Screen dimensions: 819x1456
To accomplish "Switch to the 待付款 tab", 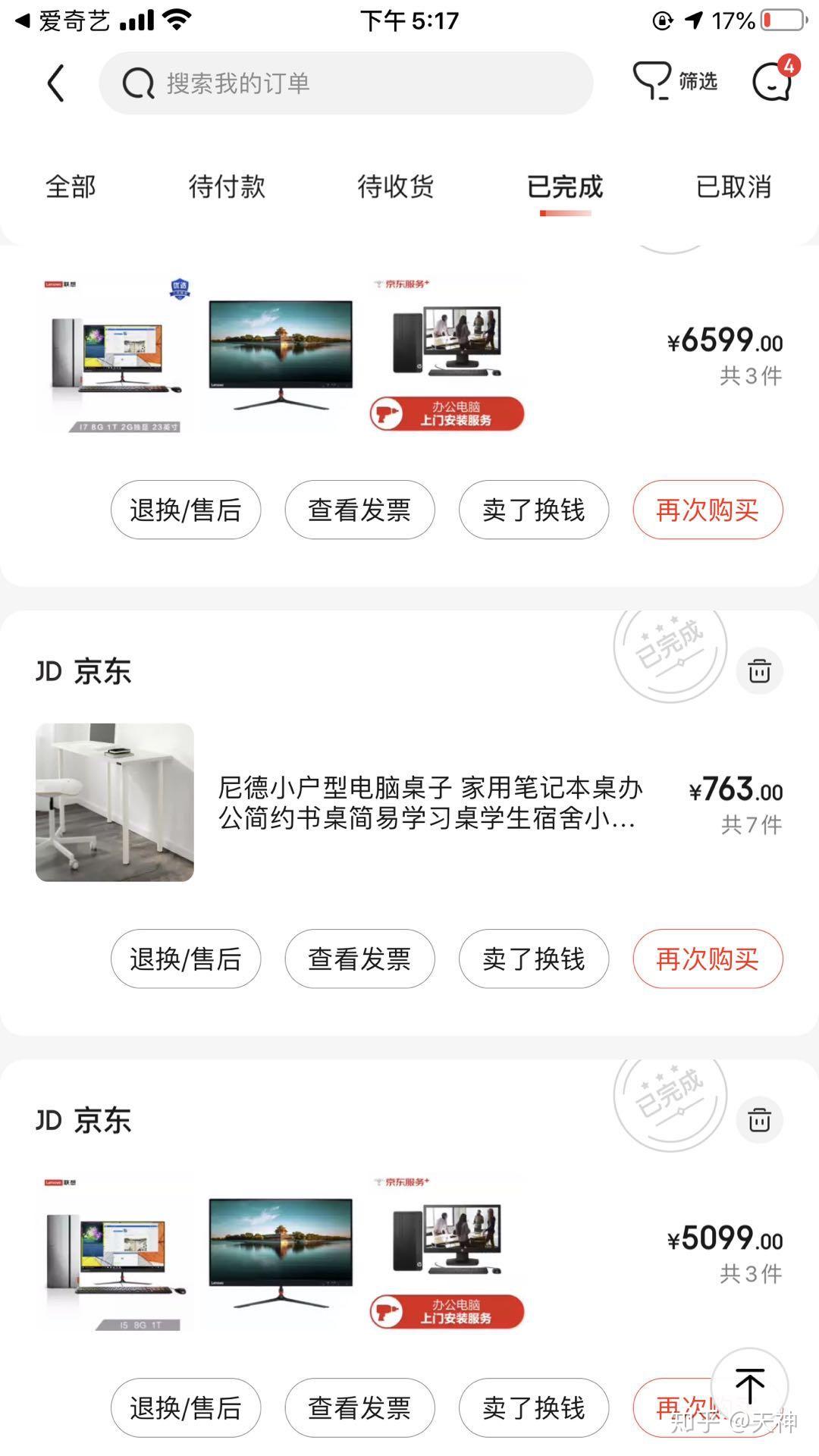I will tap(227, 187).
